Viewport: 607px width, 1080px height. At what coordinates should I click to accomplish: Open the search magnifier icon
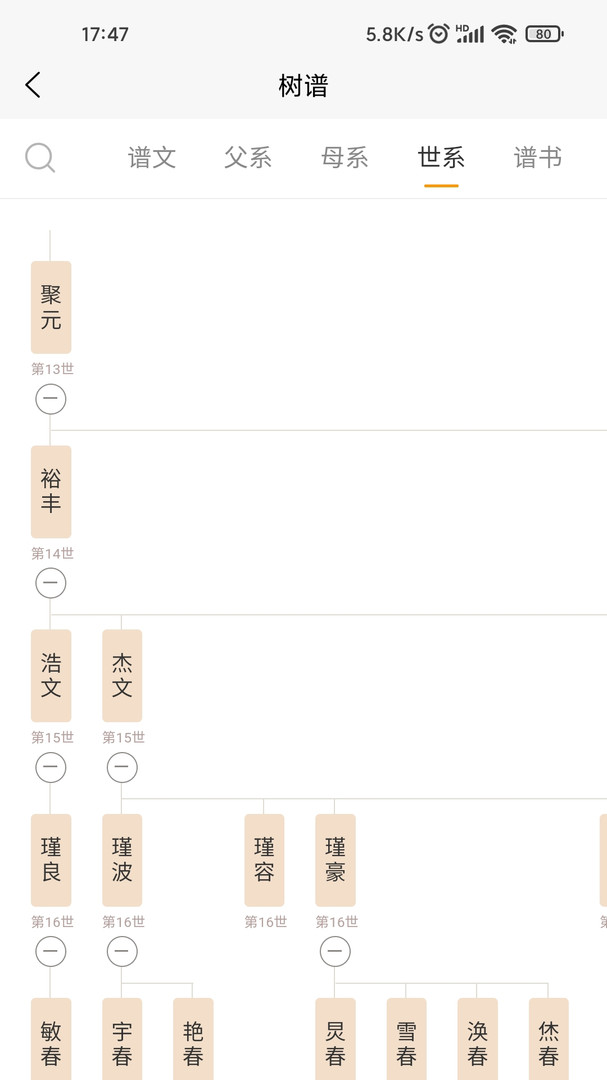tap(40, 158)
